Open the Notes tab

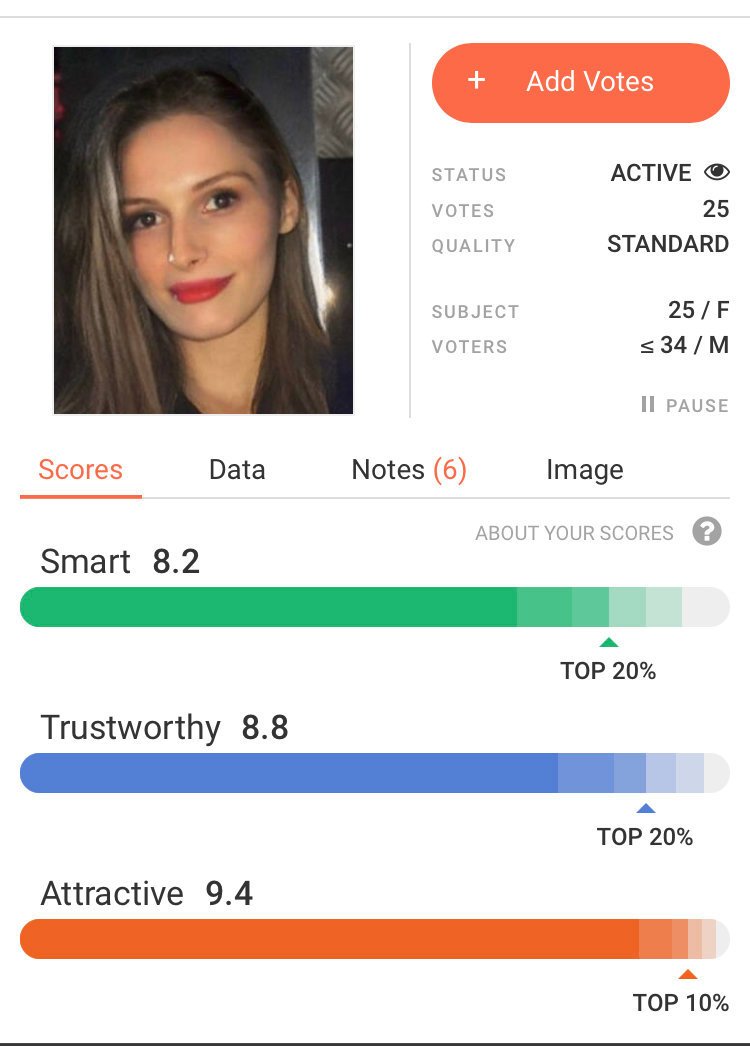[x=409, y=470]
